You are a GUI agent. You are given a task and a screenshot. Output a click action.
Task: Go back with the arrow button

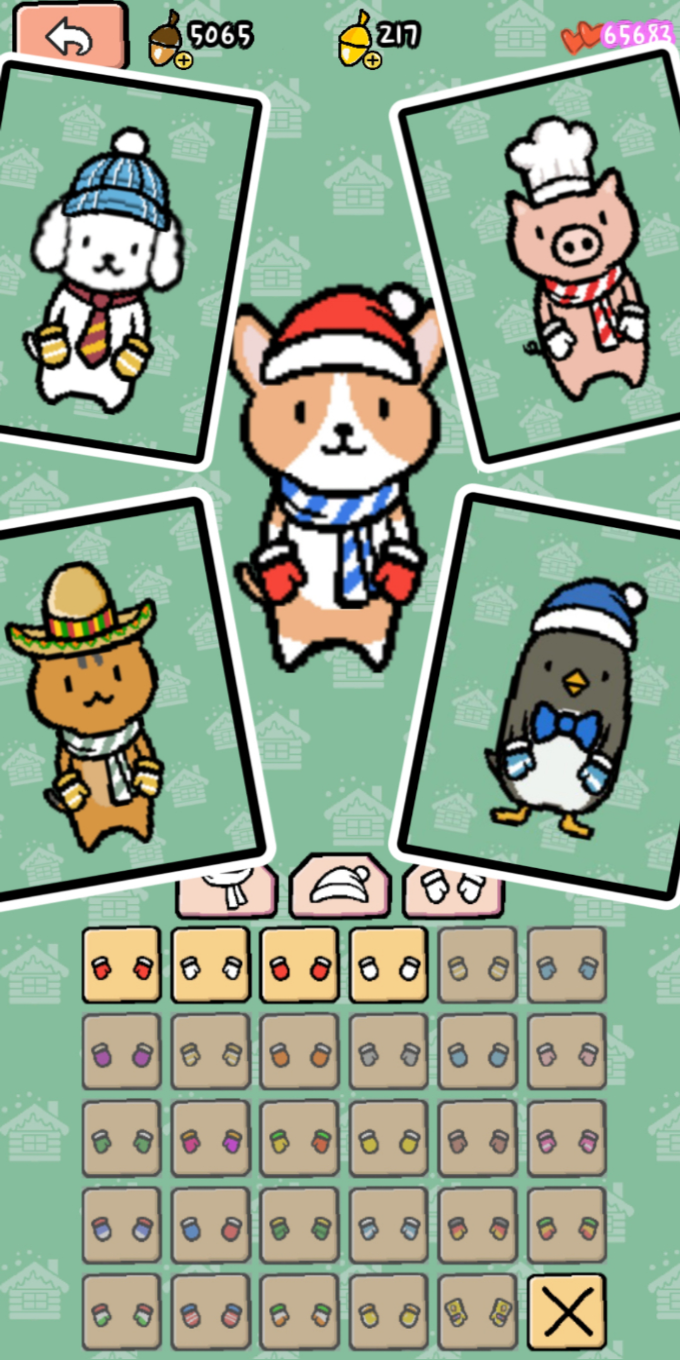coord(70,35)
